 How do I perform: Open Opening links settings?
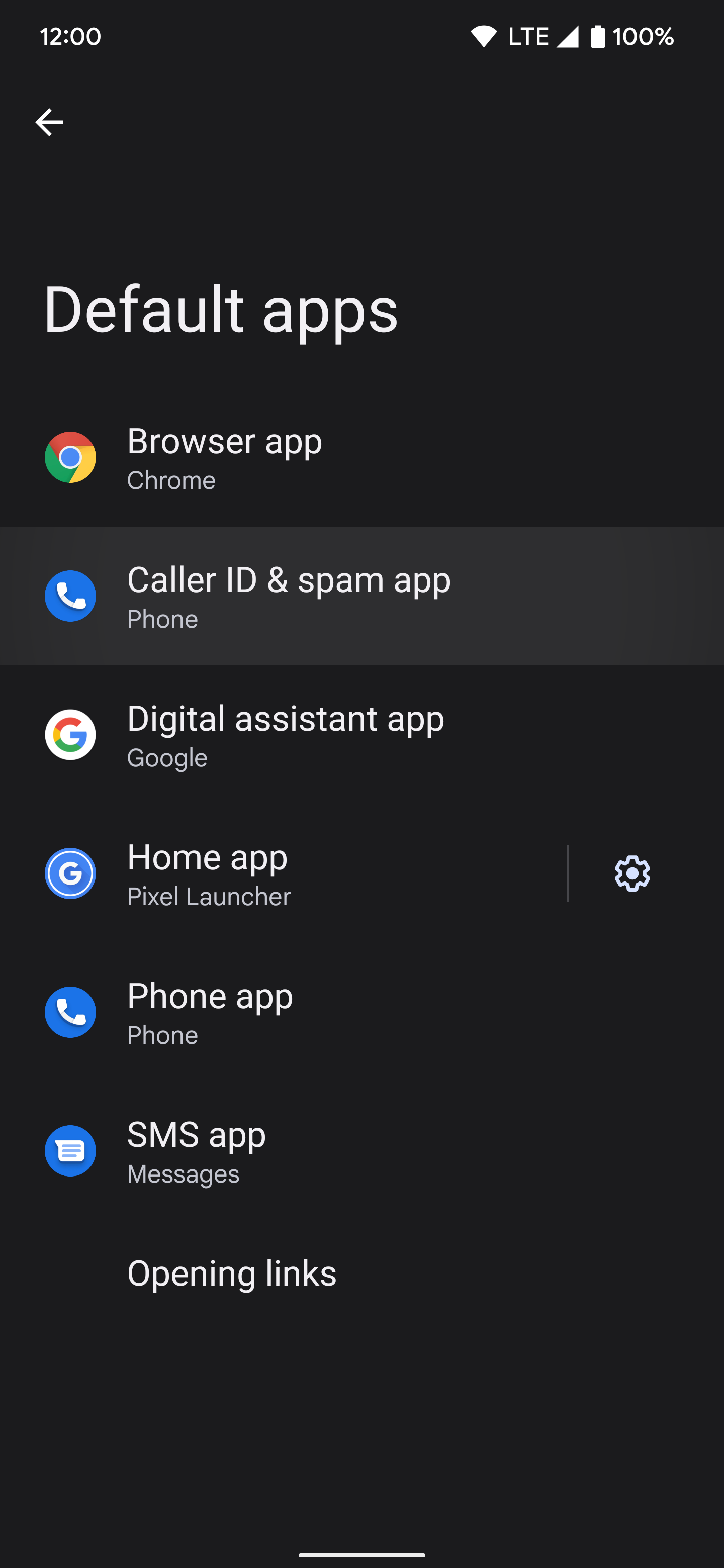[232, 1272]
